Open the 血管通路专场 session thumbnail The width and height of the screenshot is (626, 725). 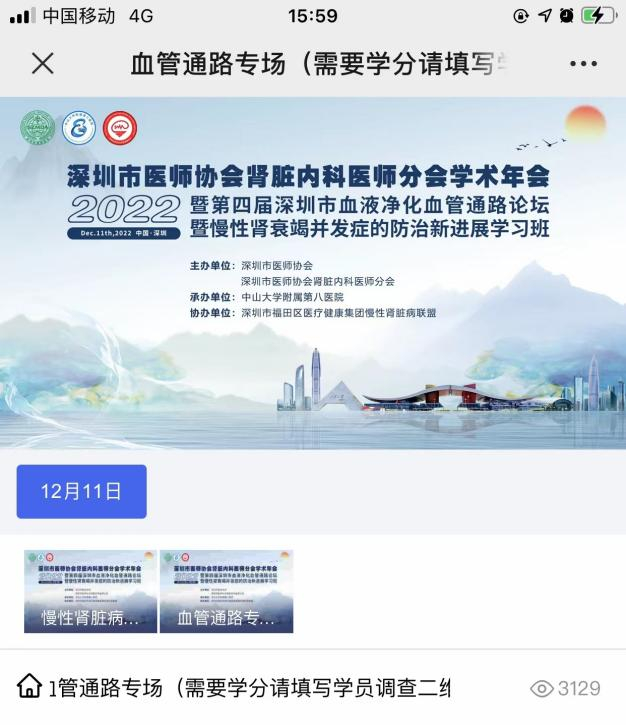(x=226, y=591)
